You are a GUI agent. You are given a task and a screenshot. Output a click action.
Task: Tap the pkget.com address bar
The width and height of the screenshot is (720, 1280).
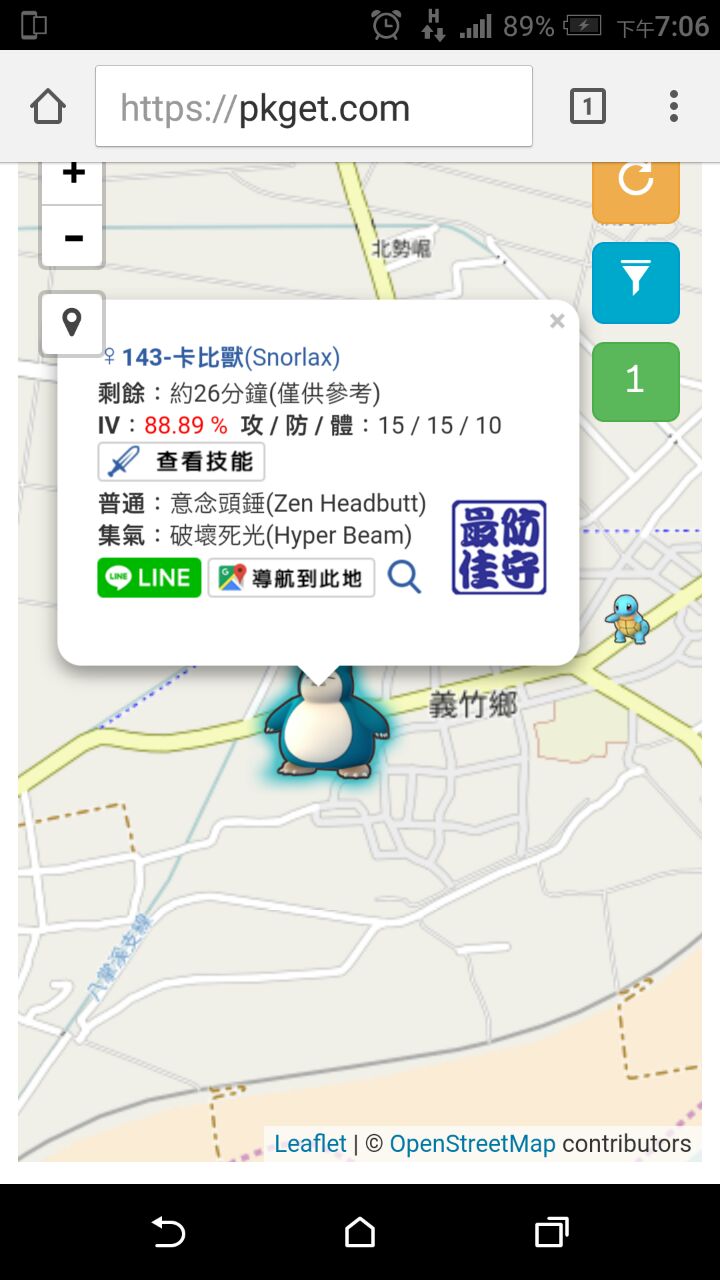[313, 107]
